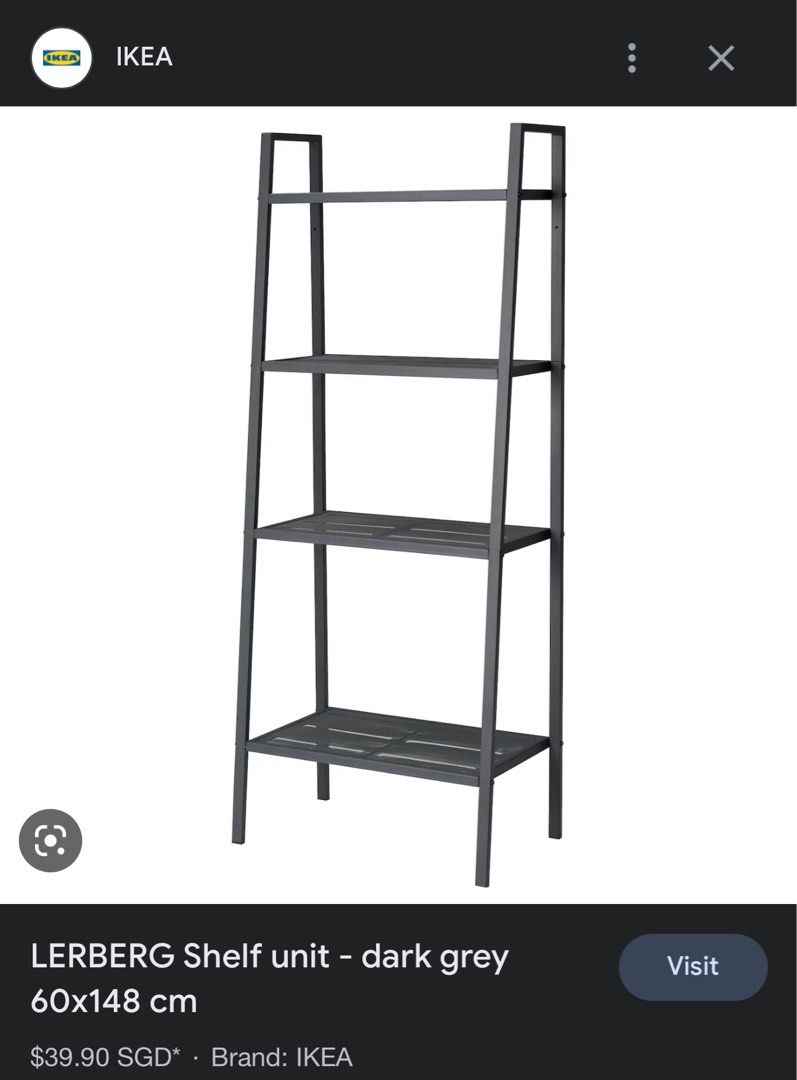Tap the IKEA brand mark in the header
The width and height of the screenshot is (797, 1080).
(60, 58)
